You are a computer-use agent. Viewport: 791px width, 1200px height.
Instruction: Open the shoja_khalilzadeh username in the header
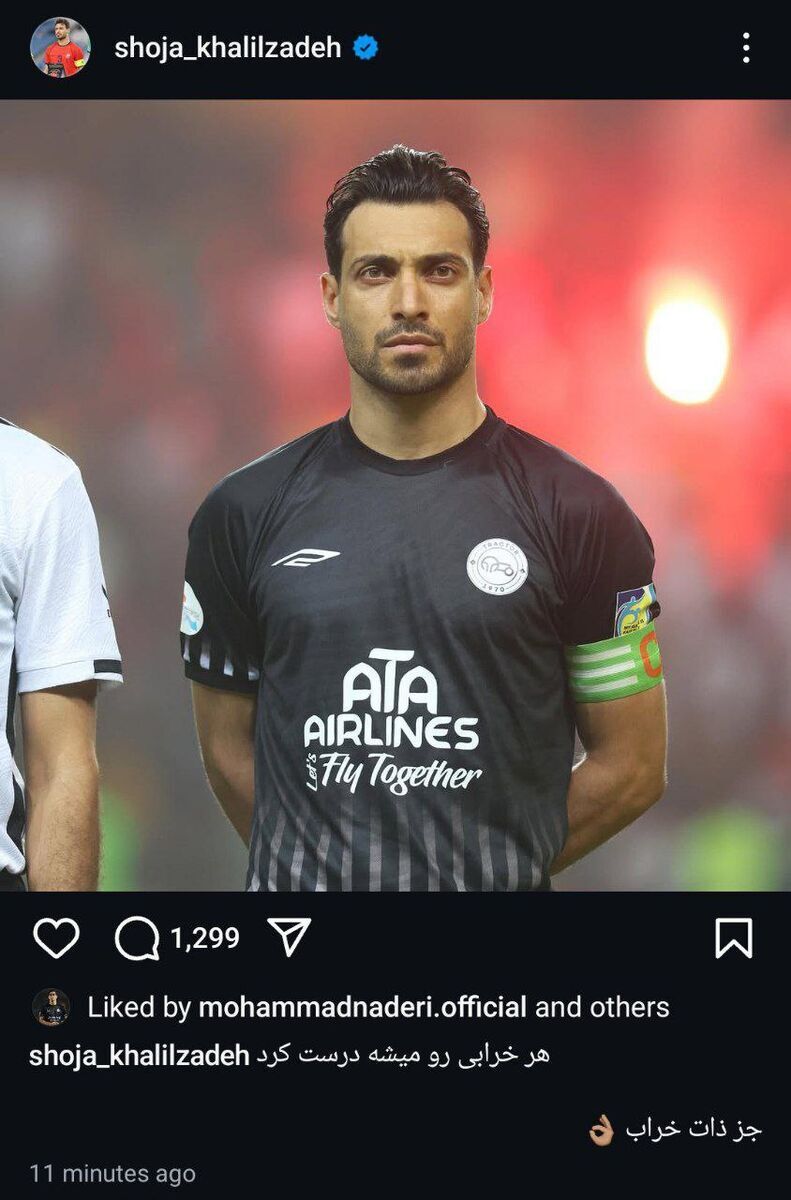pos(228,47)
